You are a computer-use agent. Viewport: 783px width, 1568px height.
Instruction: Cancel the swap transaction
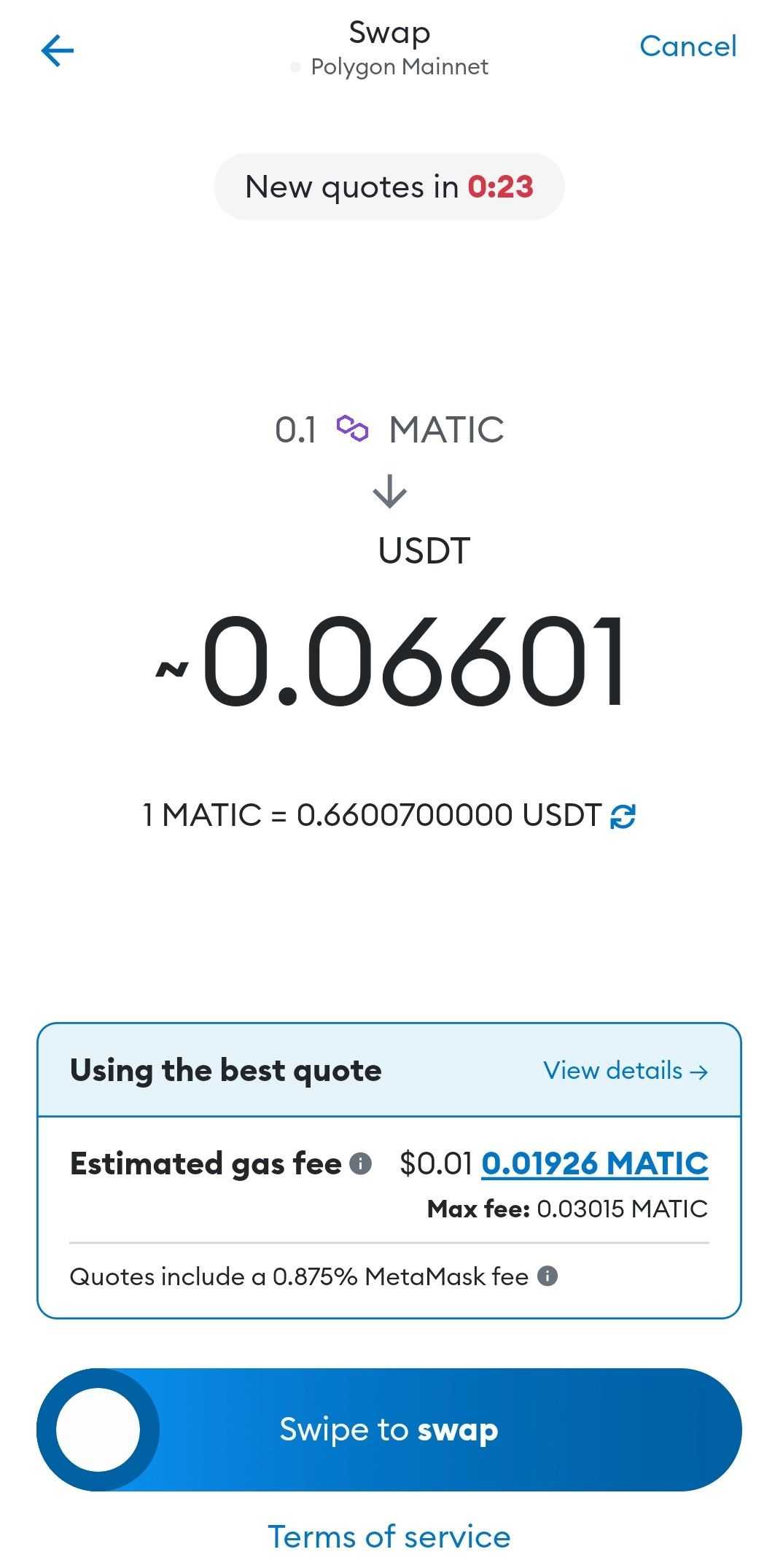(688, 46)
